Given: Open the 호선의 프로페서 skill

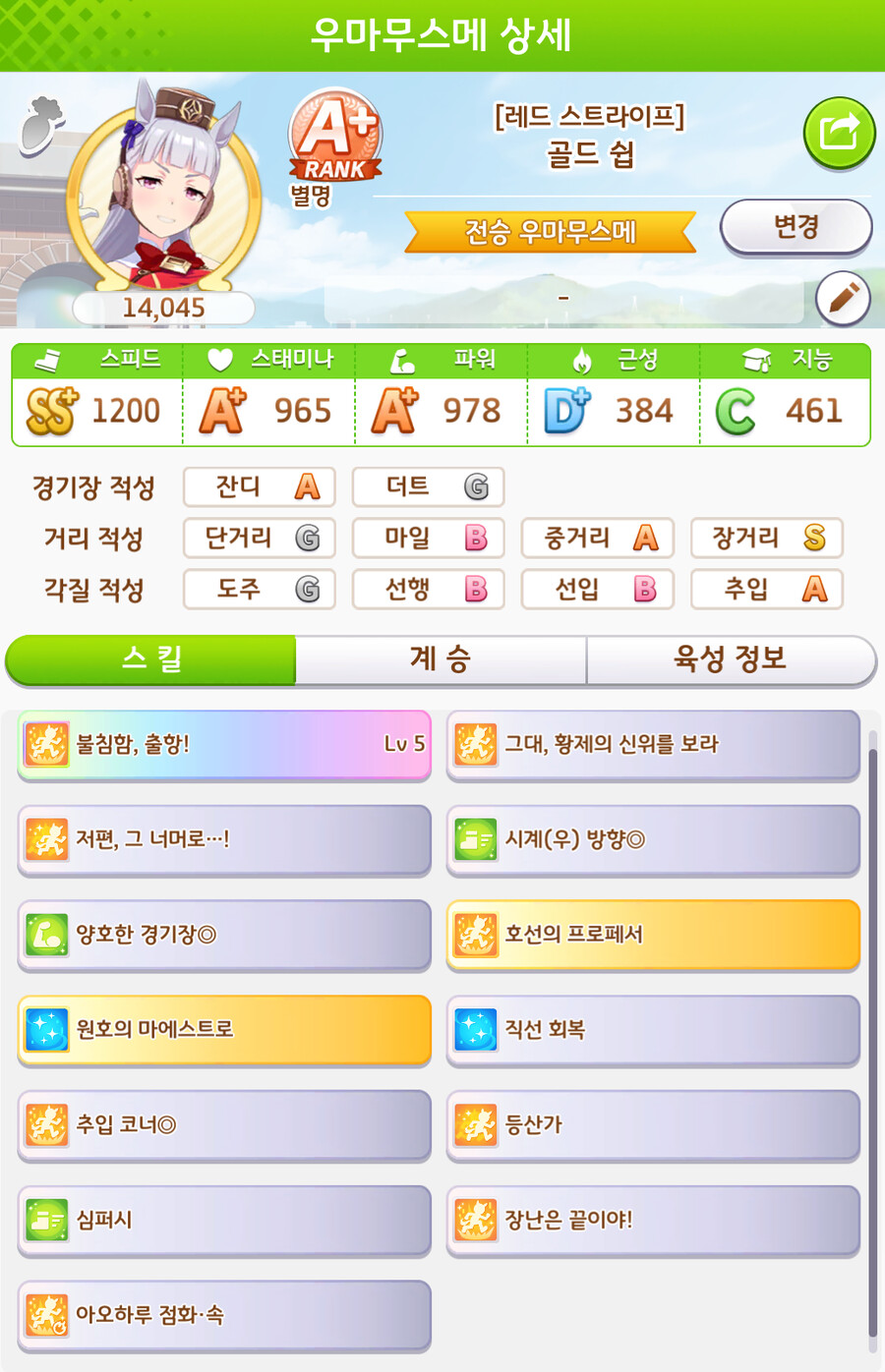Looking at the screenshot, I should [653, 935].
